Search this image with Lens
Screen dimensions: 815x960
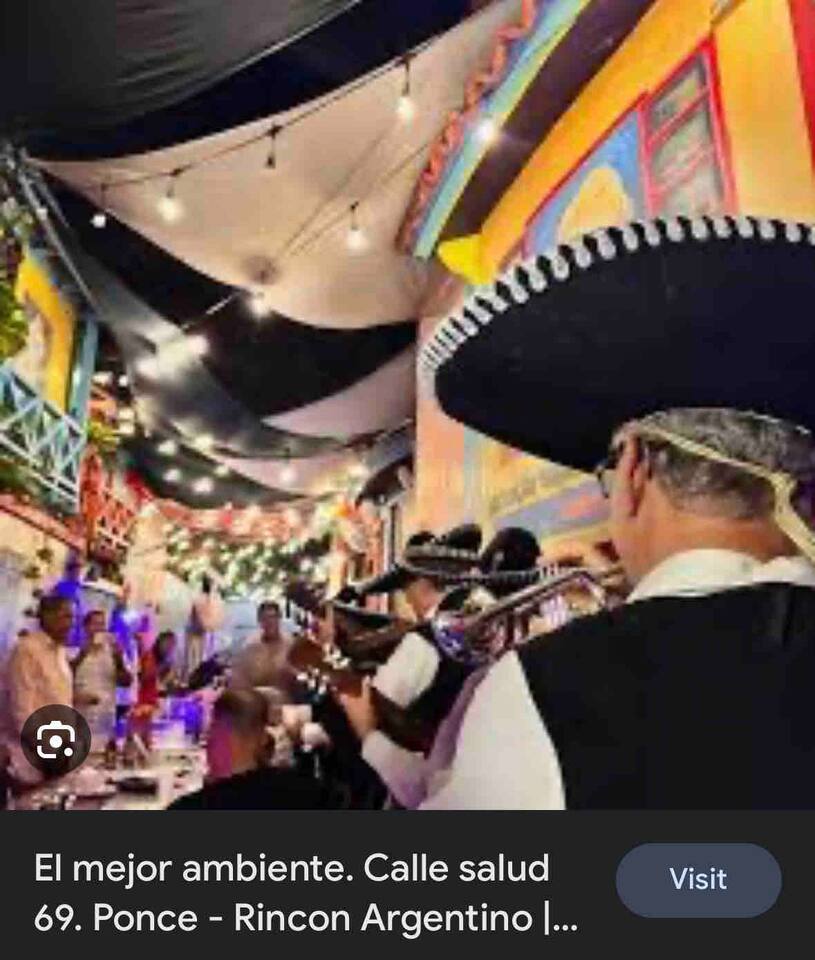point(56,740)
